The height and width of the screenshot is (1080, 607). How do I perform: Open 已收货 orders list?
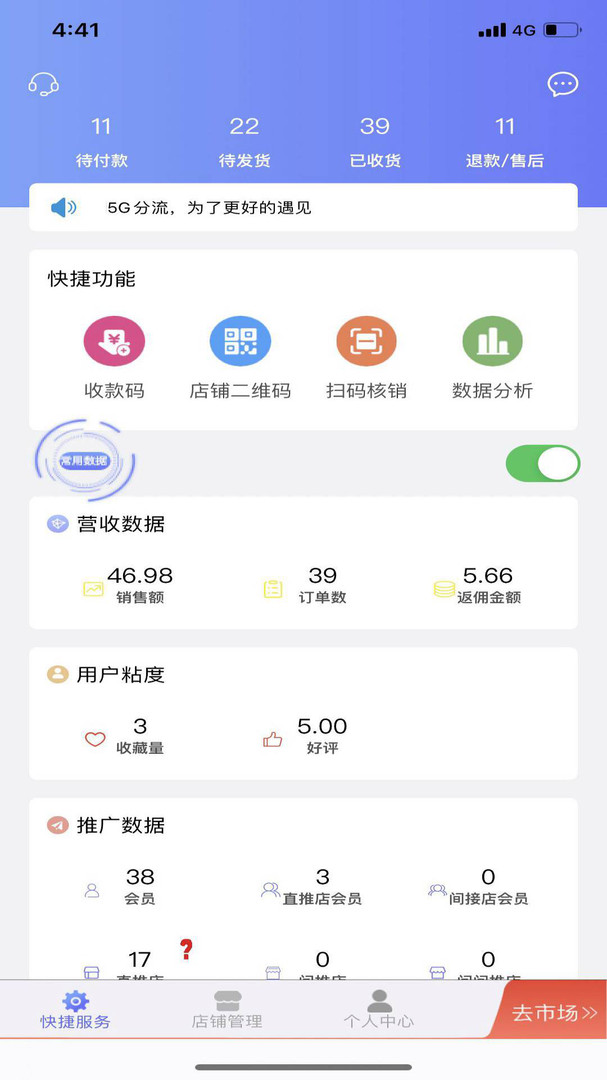375,142
